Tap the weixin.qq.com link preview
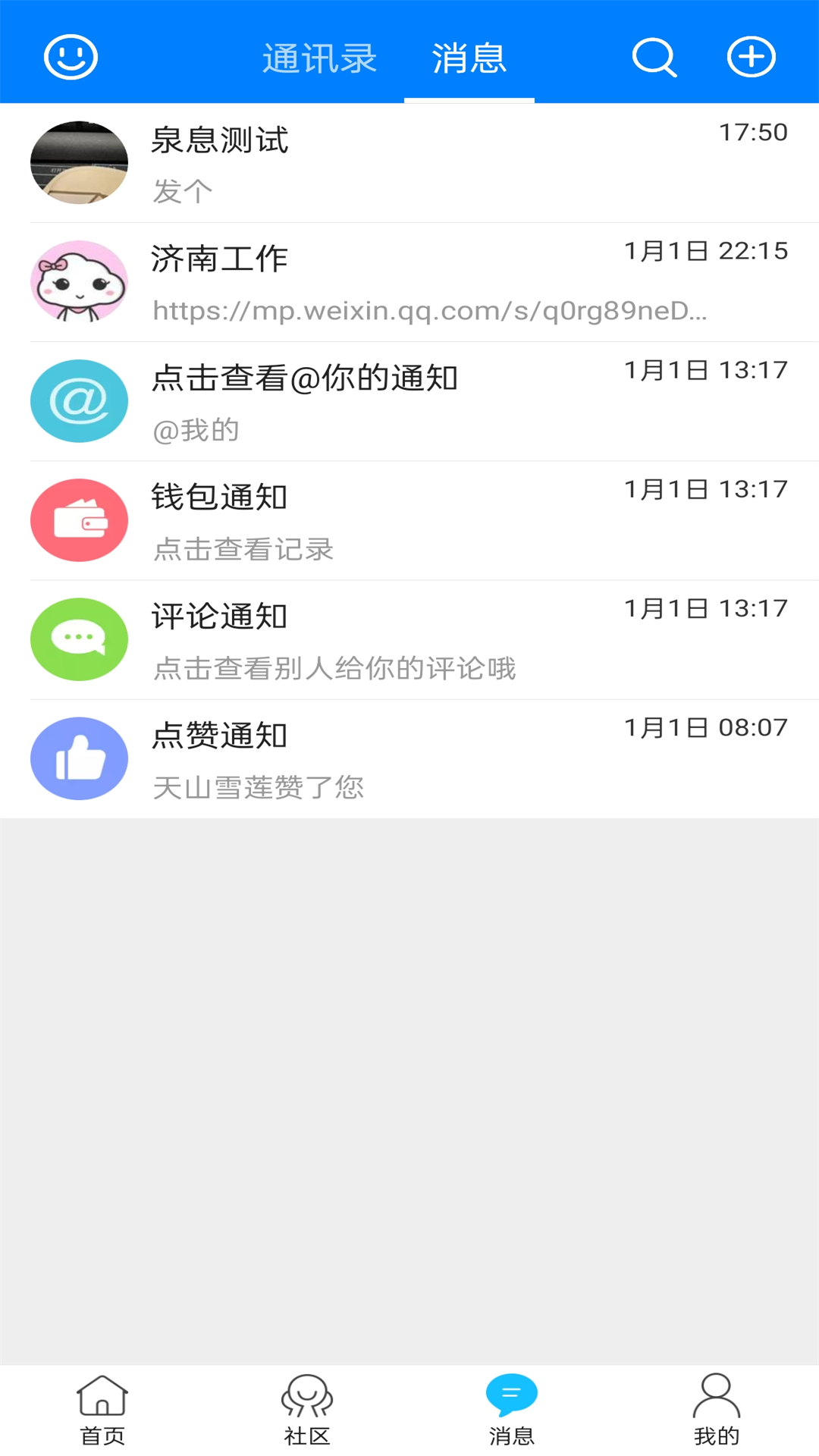The height and width of the screenshot is (1456, 819). pyautogui.click(x=432, y=309)
